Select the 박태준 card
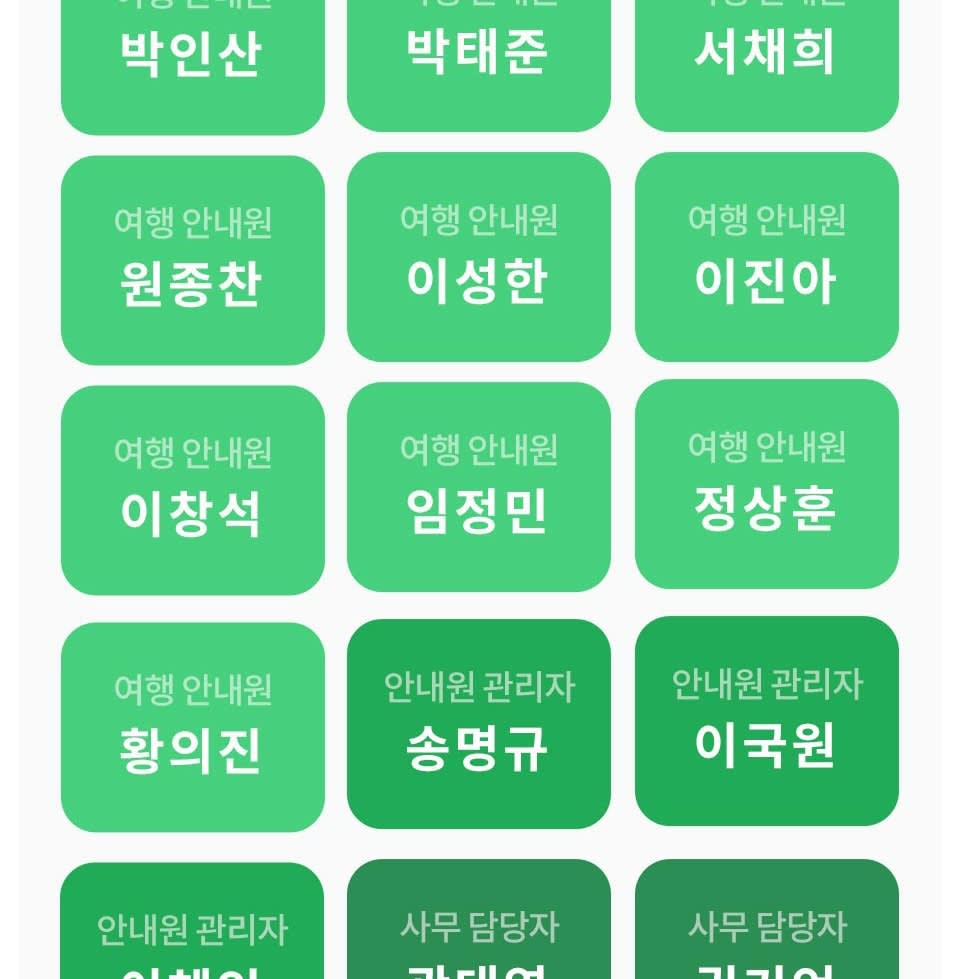 [478, 58]
